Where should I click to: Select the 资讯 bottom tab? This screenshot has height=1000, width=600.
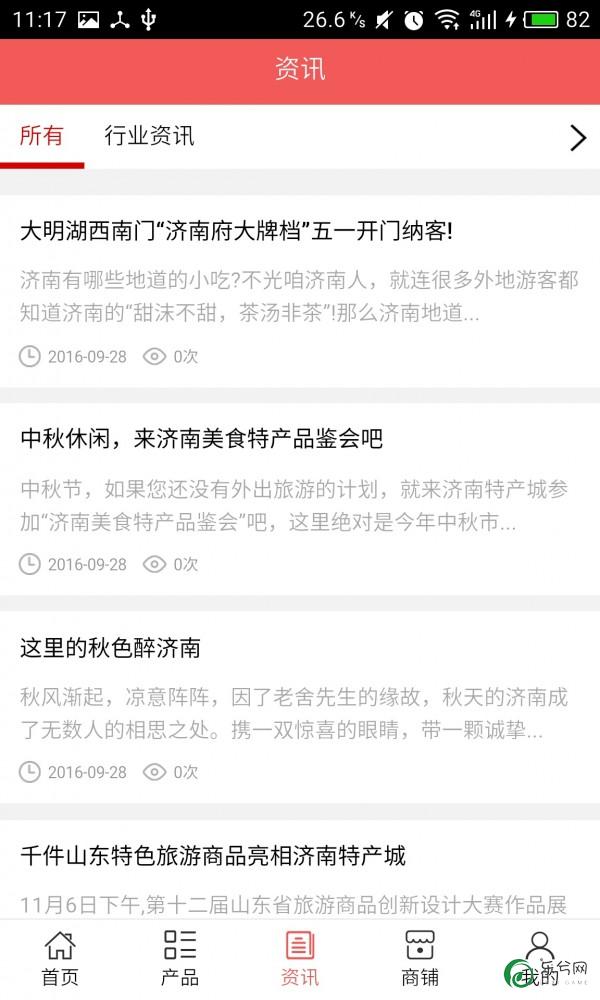tap(300, 958)
